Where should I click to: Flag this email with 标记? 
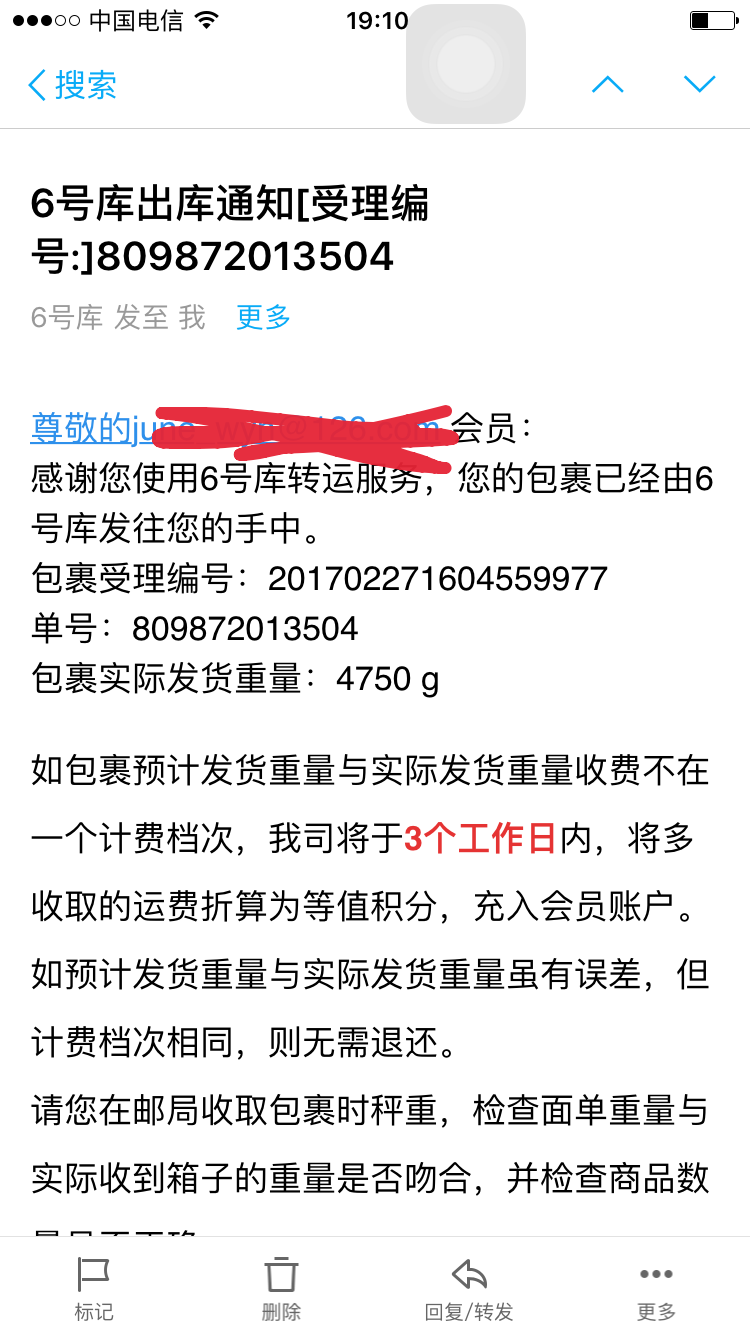pos(94,1289)
